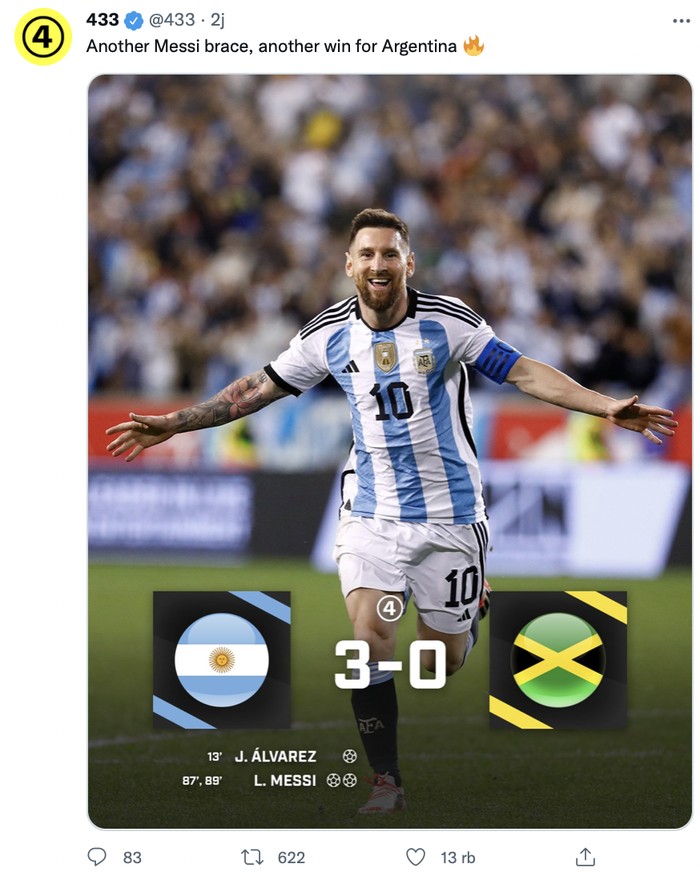The width and height of the screenshot is (700, 876).
Task: Open the 433 account name link
Action: point(102,20)
